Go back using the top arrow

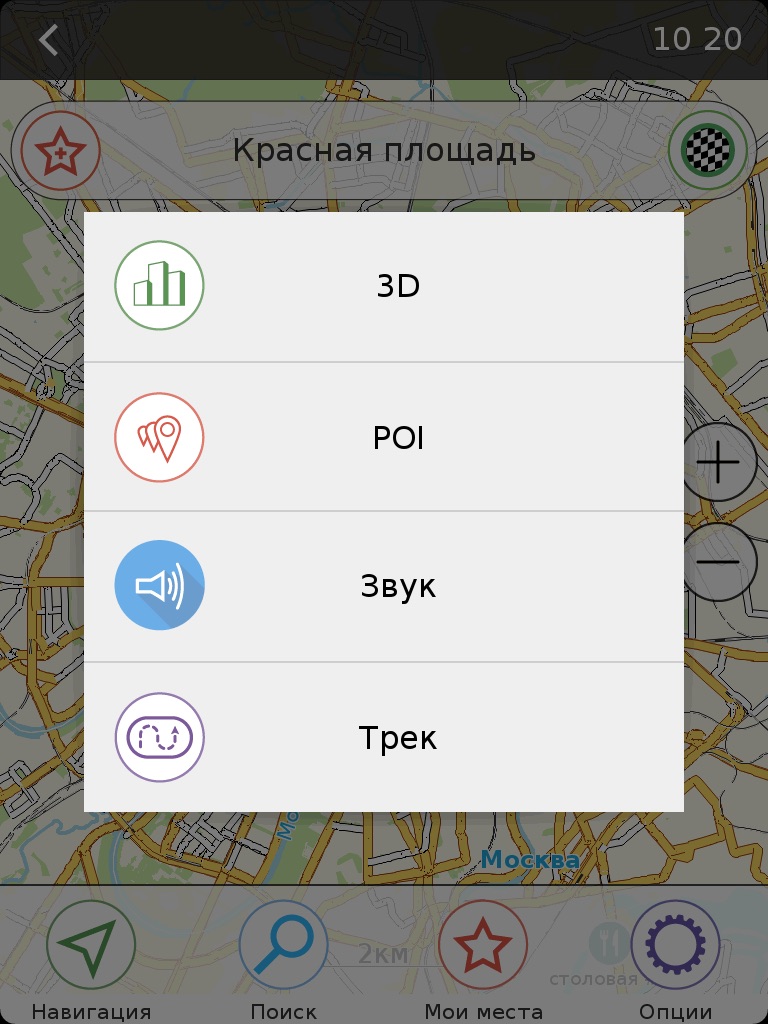48,40
